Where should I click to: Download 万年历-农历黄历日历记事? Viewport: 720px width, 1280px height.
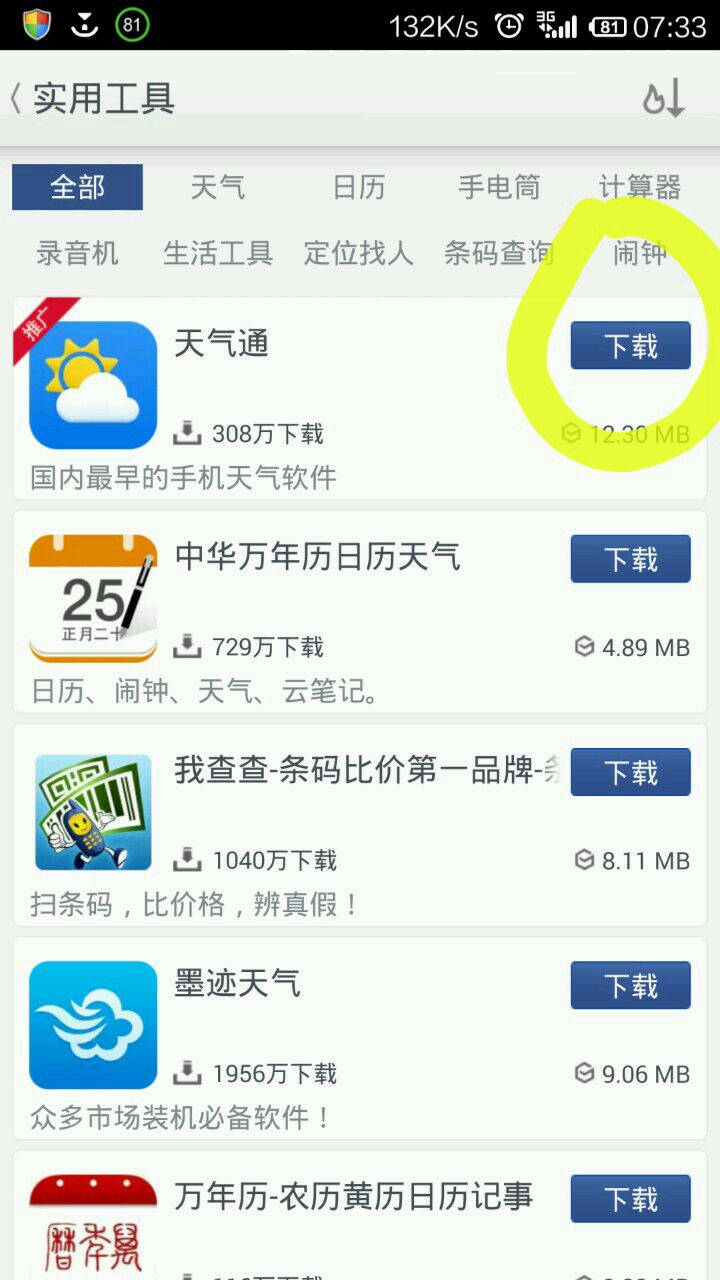coord(630,1199)
